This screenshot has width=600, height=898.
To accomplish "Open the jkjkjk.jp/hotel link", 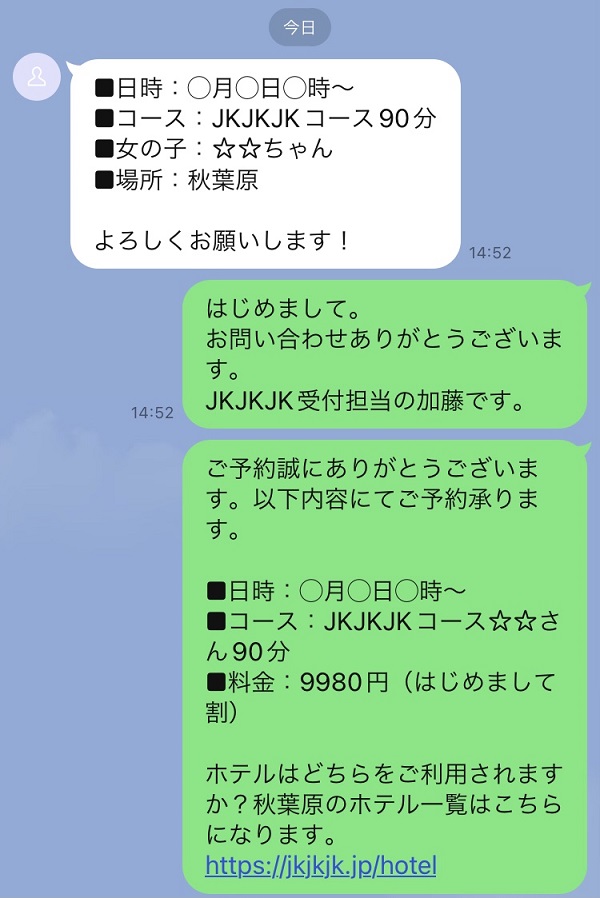I will coord(321,865).
